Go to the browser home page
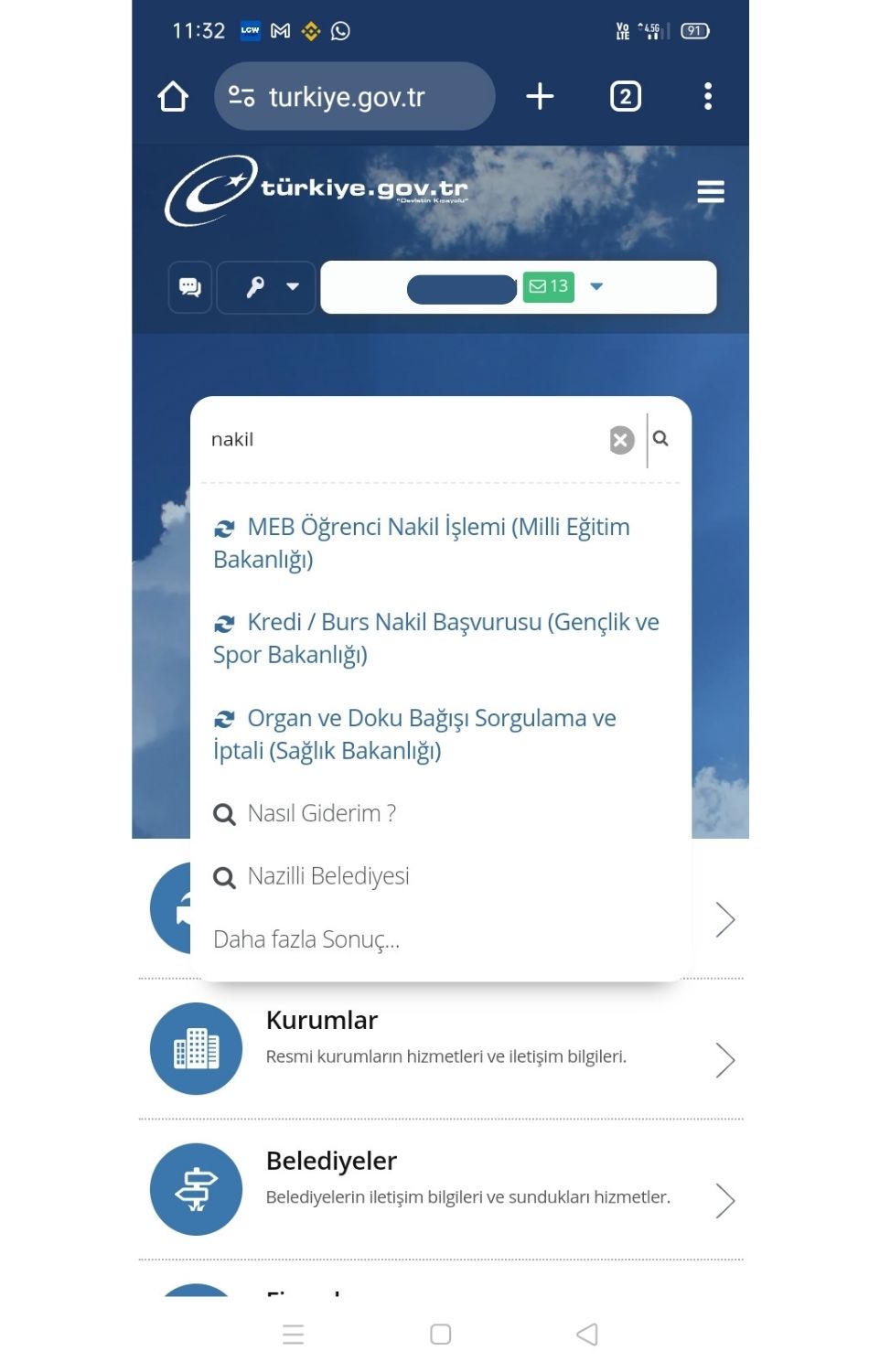 pyautogui.click(x=173, y=97)
